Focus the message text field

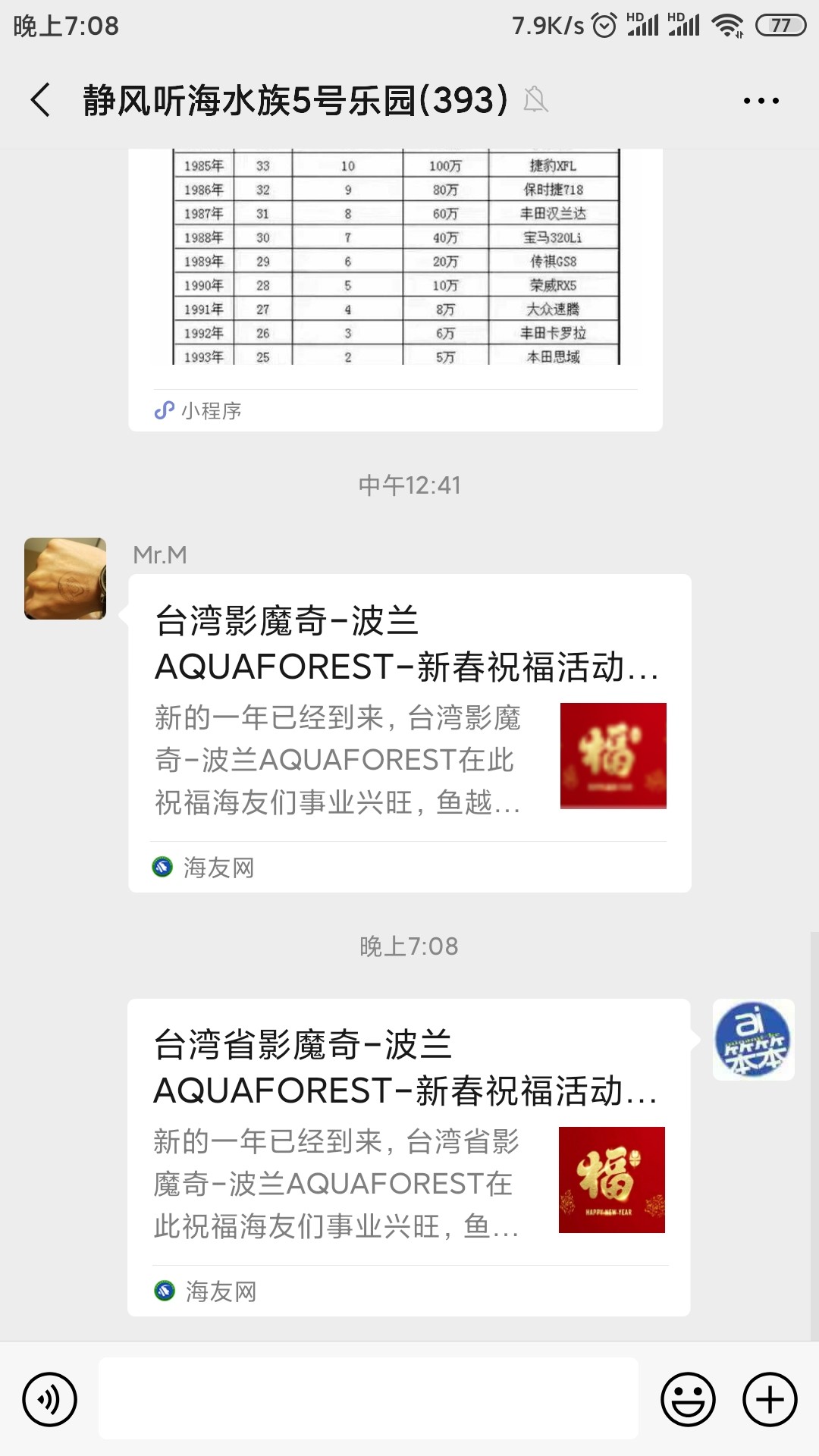click(x=369, y=1399)
